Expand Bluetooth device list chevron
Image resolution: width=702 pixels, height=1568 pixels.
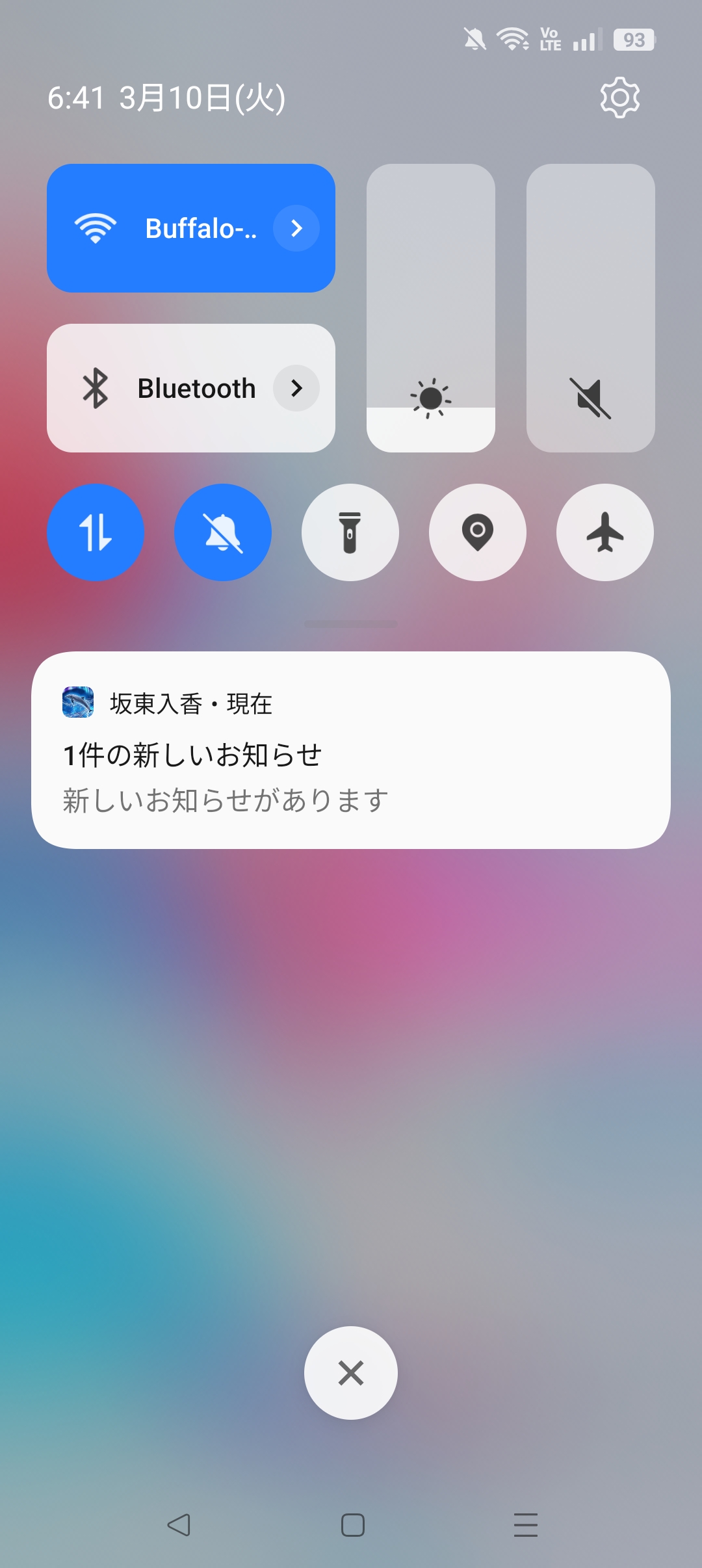[296, 388]
